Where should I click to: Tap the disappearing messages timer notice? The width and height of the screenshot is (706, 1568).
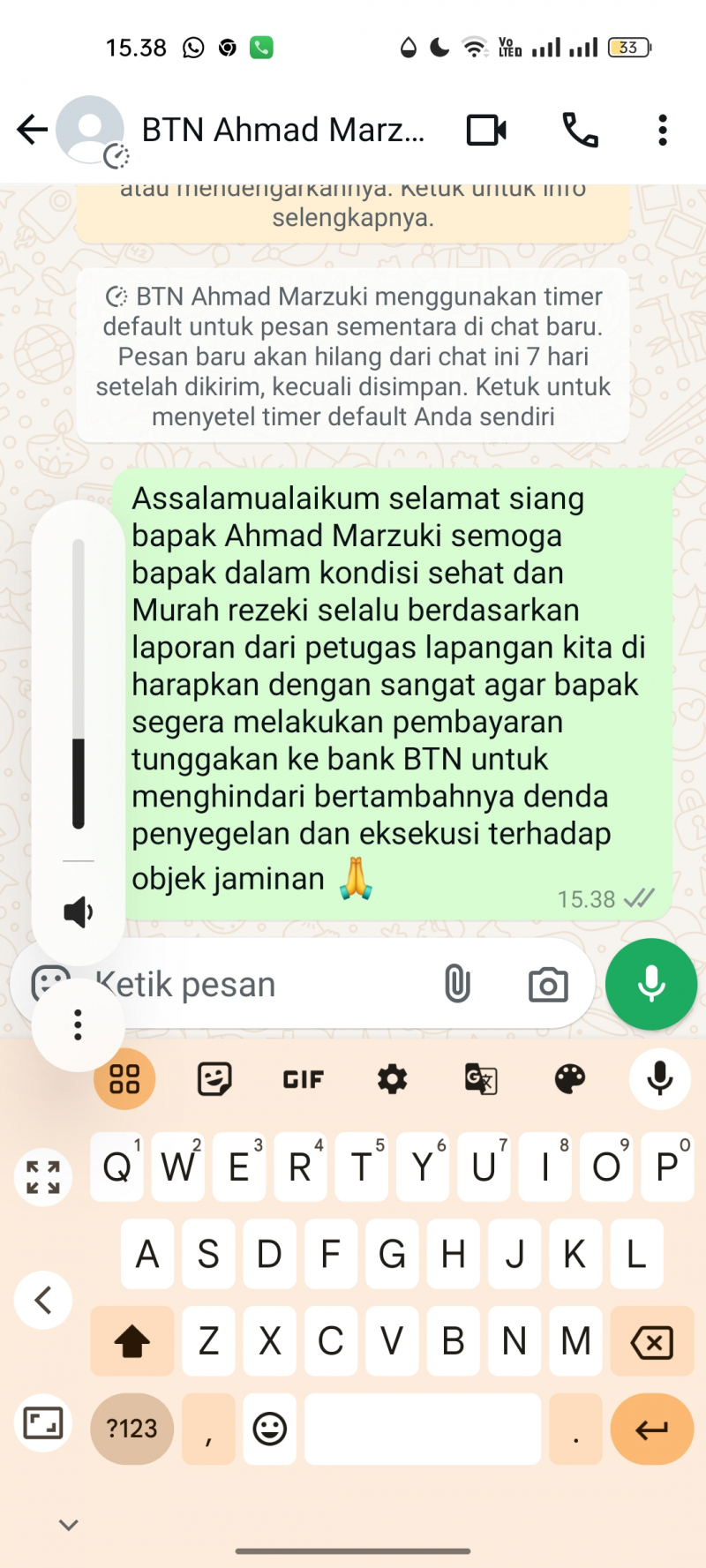click(x=352, y=356)
